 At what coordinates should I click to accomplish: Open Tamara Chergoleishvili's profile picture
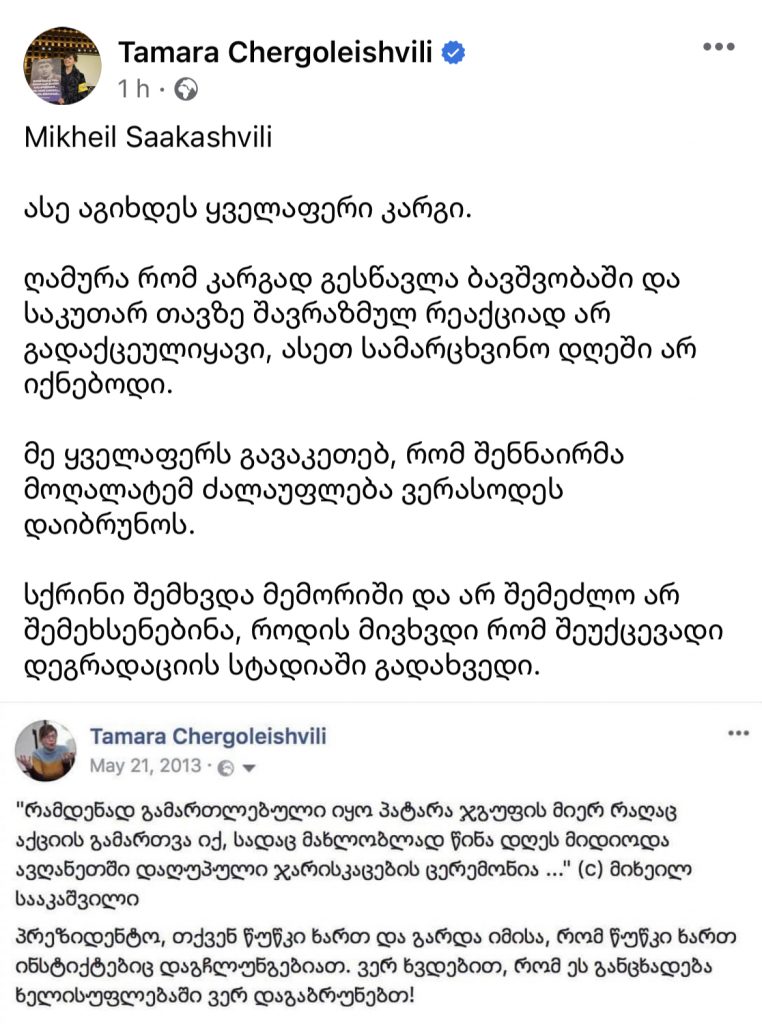pos(62,67)
